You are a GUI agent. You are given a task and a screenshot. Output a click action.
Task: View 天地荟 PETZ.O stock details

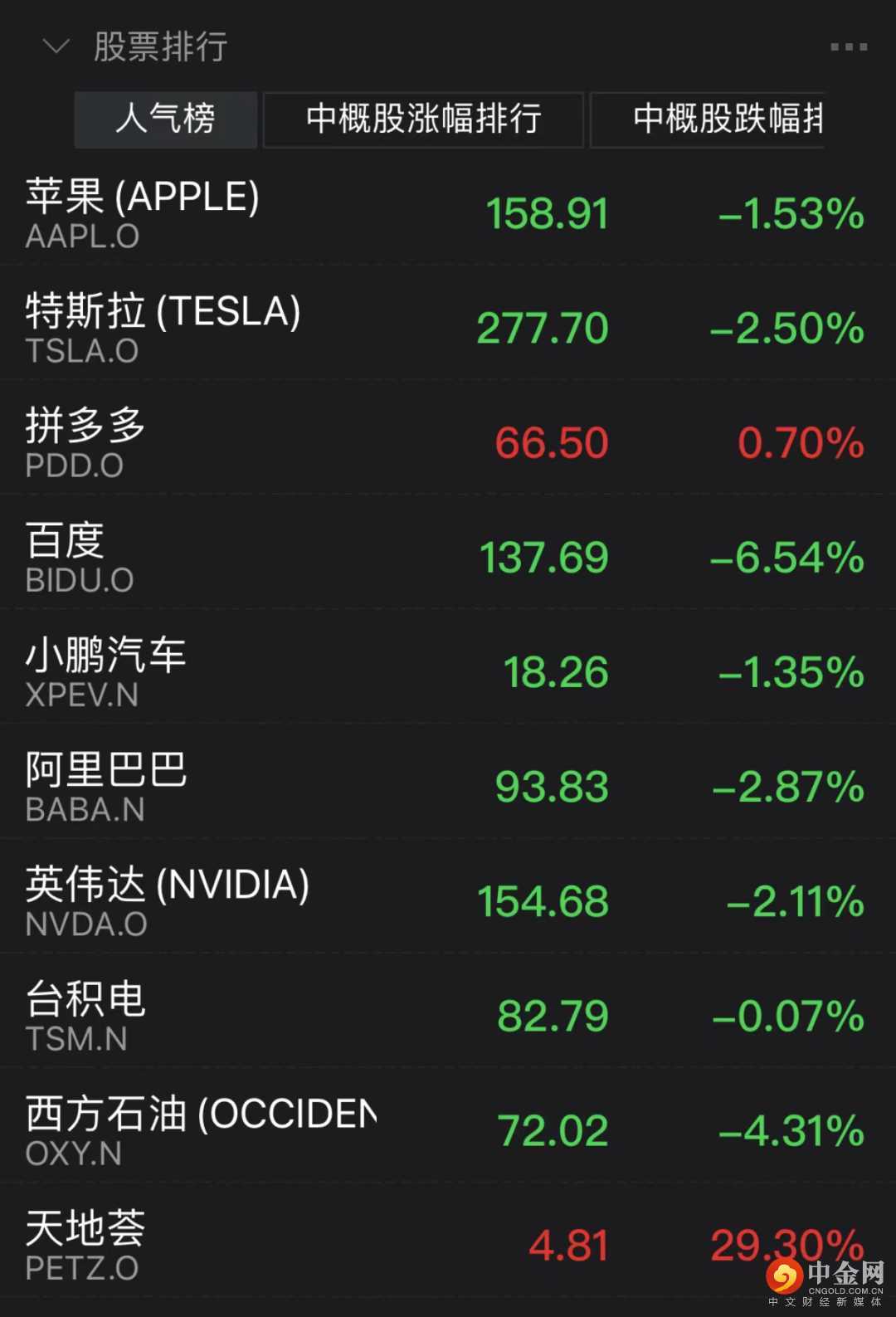(x=448, y=1244)
